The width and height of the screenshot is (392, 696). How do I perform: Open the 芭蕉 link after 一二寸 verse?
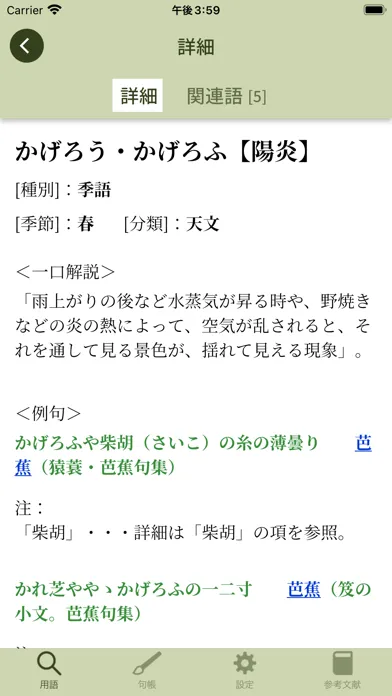(304, 589)
